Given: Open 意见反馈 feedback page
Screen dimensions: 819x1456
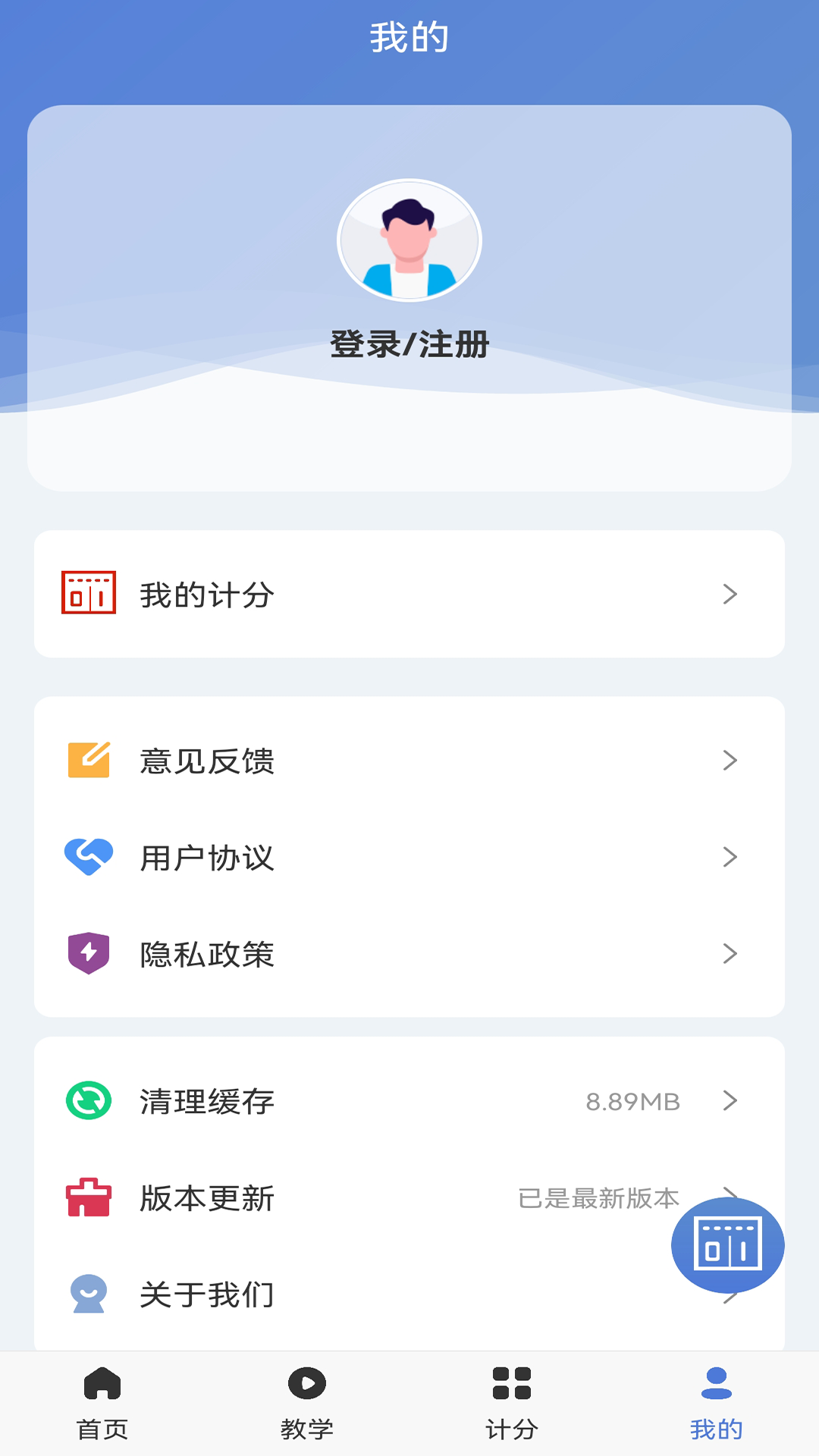Looking at the screenshot, I should coord(409,761).
